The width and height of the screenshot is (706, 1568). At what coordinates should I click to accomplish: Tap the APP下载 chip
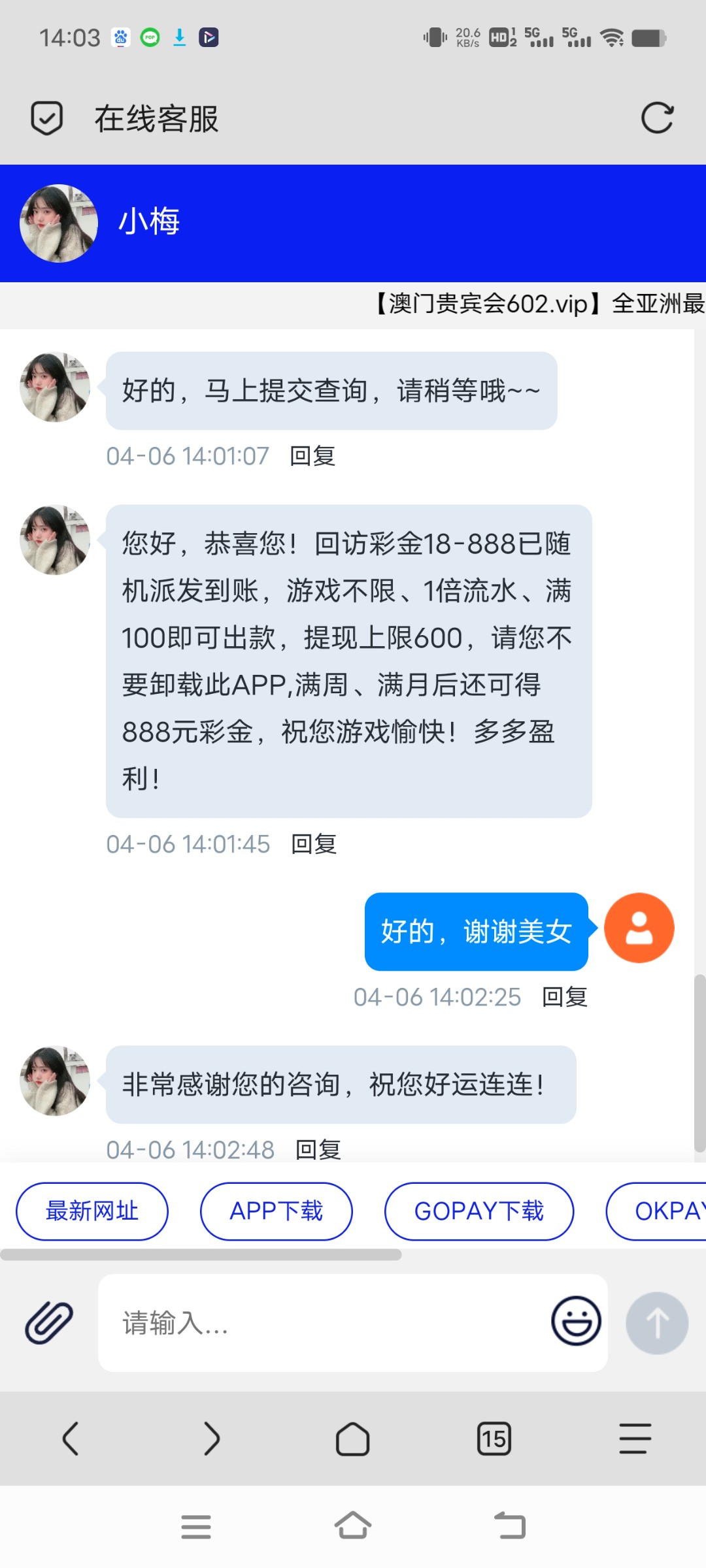click(276, 1211)
